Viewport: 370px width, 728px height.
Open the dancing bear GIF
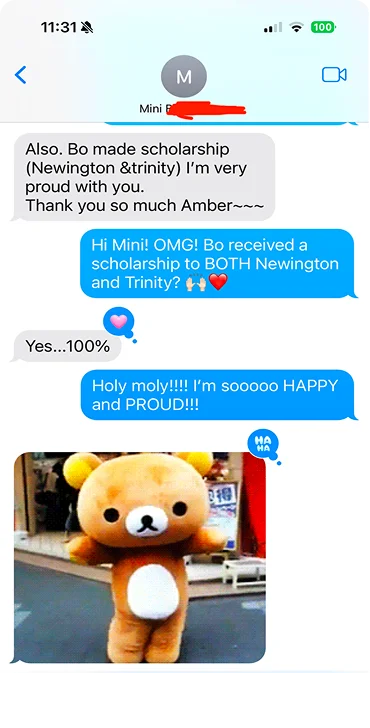coord(140,557)
